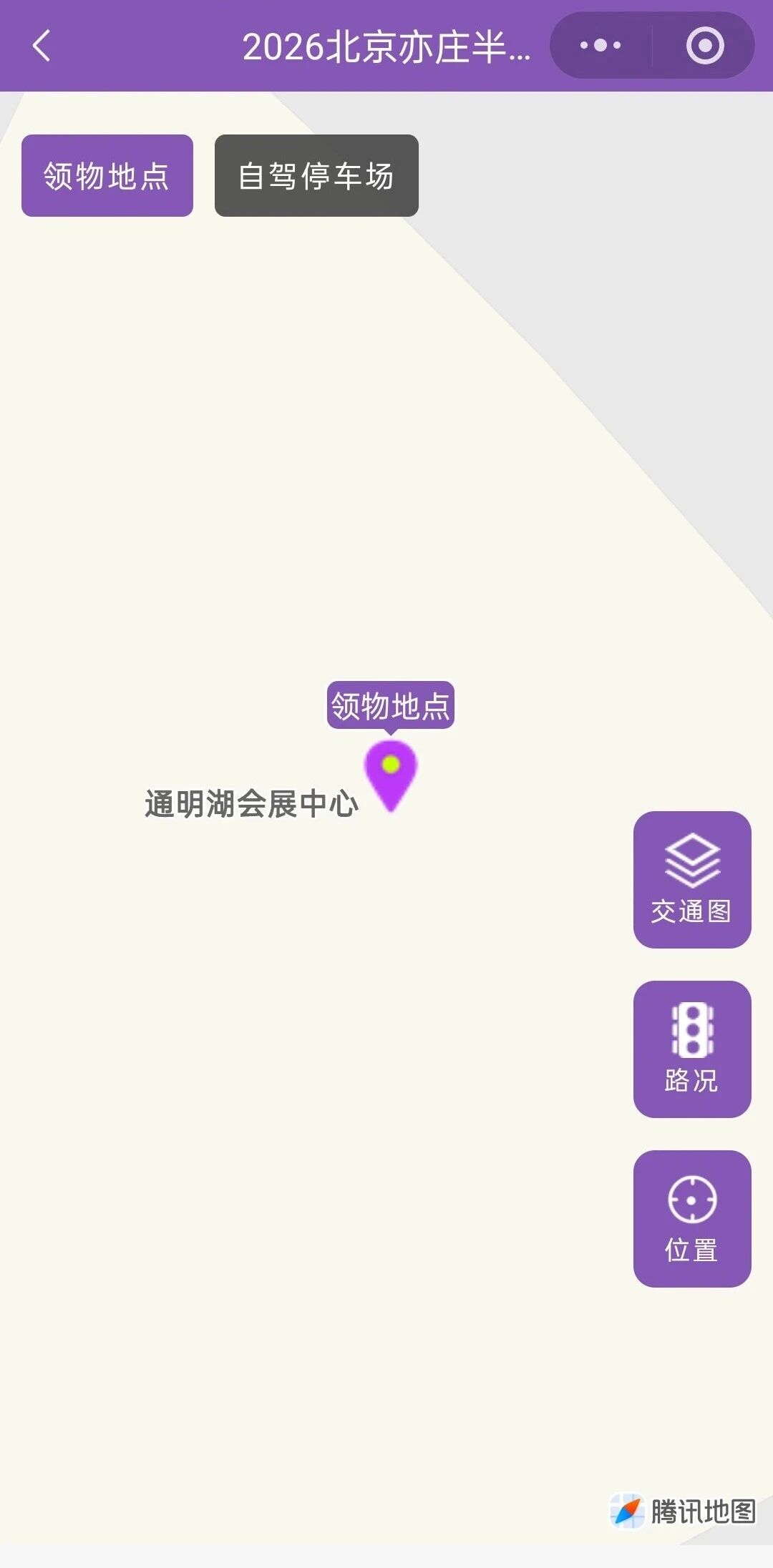
Task: Go back using the header arrow
Action: 42,46
